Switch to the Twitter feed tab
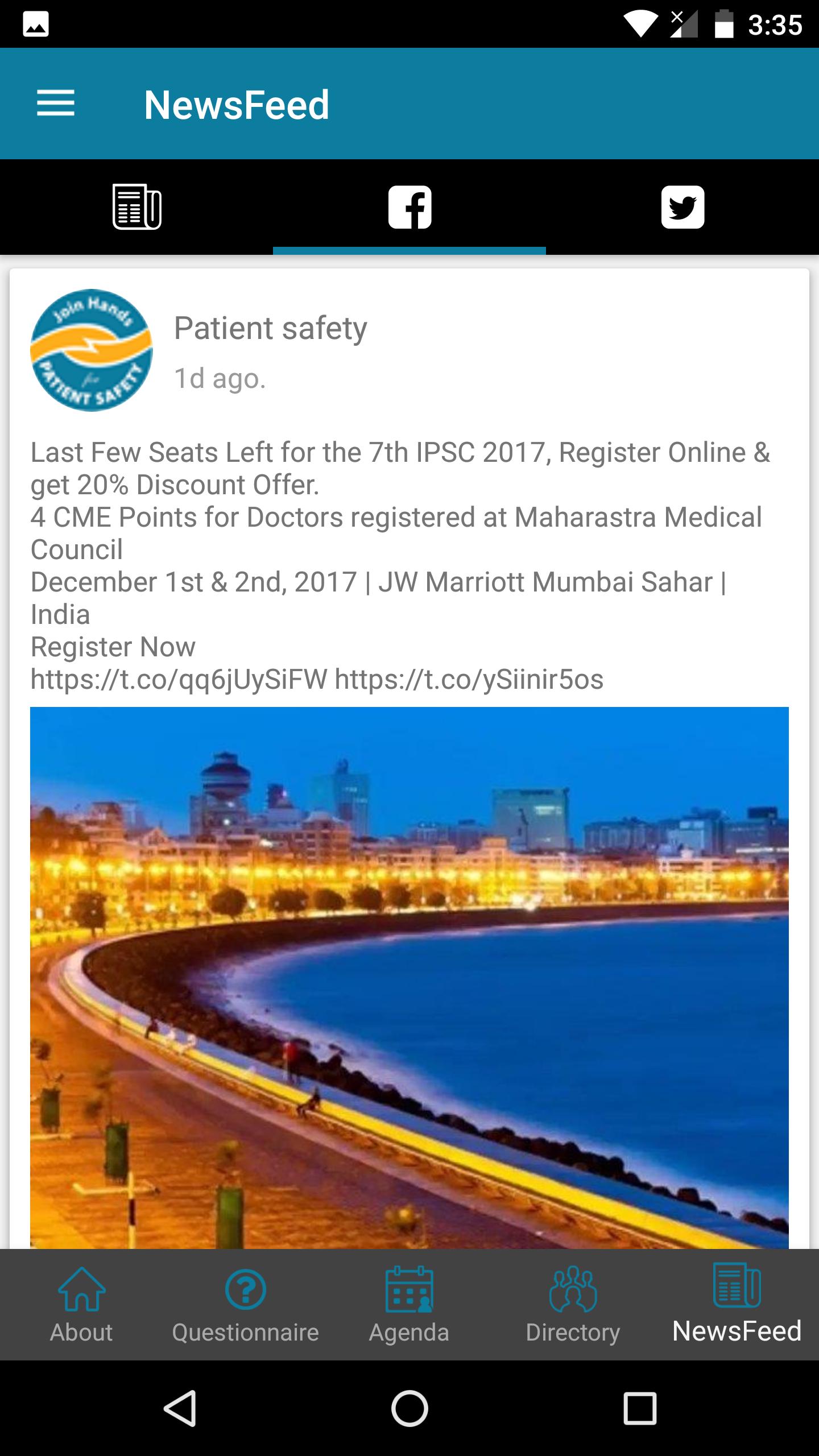This screenshot has height=1456, width=819. click(x=682, y=207)
